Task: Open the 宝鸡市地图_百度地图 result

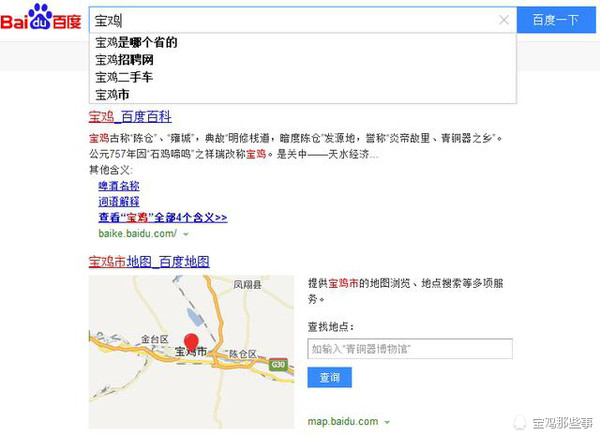Action: click(149, 262)
